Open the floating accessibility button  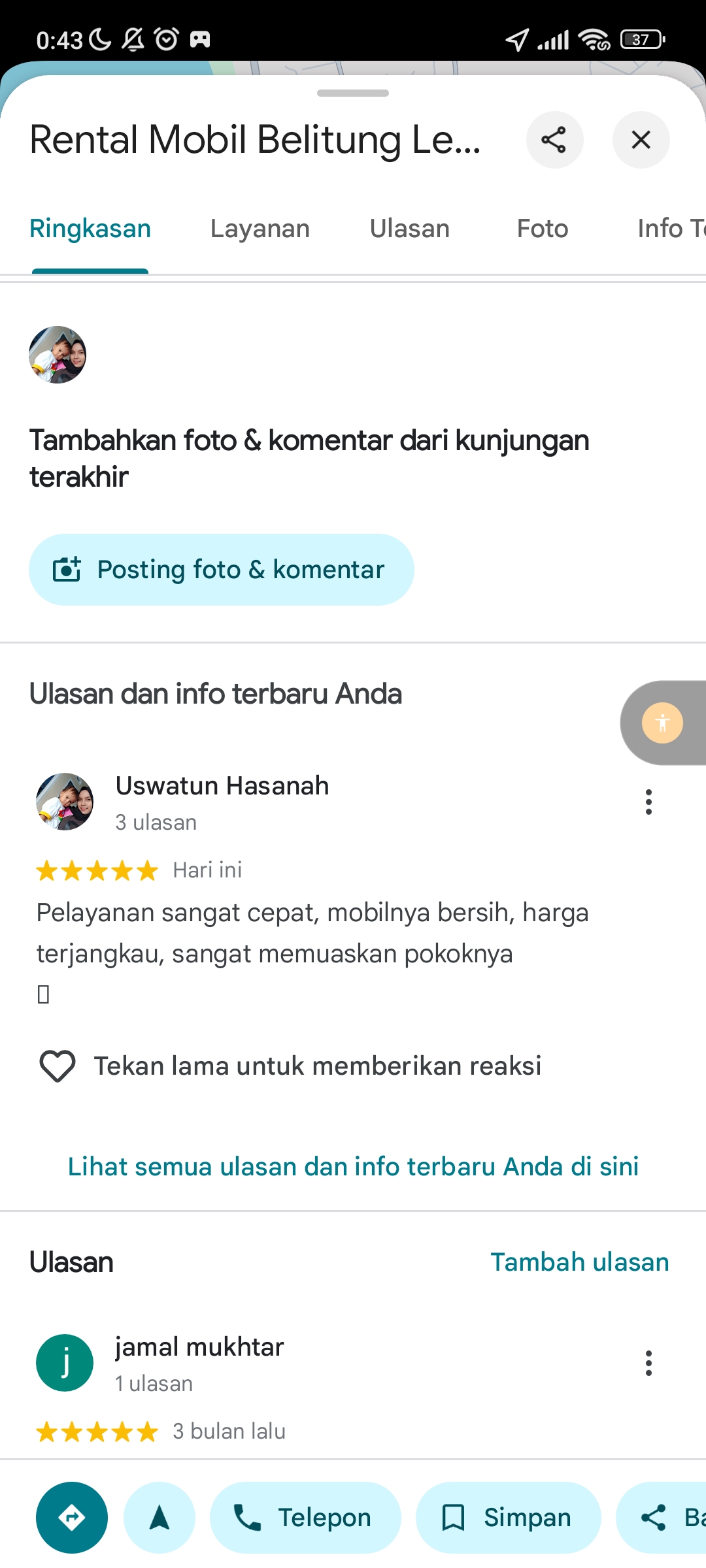click(x=663, y=723)
